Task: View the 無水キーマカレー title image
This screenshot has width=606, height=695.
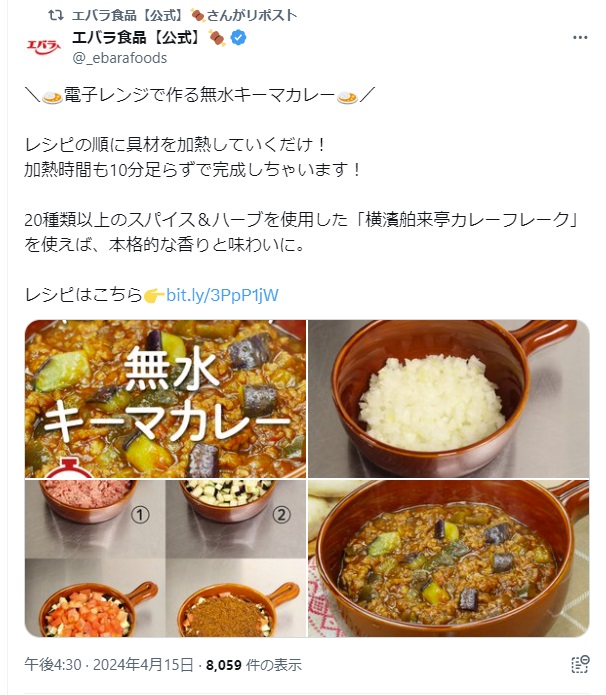Action: point(166,397)
